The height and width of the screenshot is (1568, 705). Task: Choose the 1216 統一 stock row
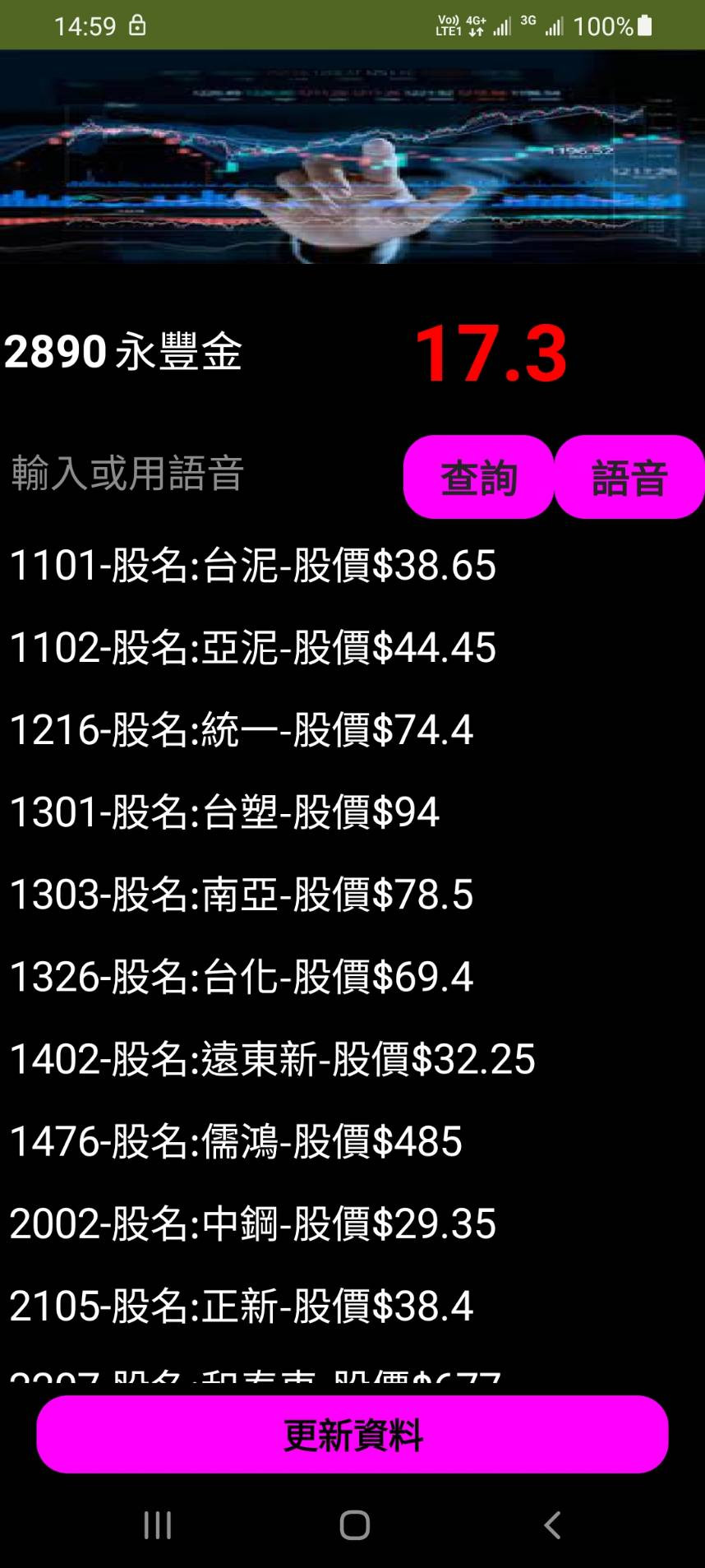(x=242, y=730)
